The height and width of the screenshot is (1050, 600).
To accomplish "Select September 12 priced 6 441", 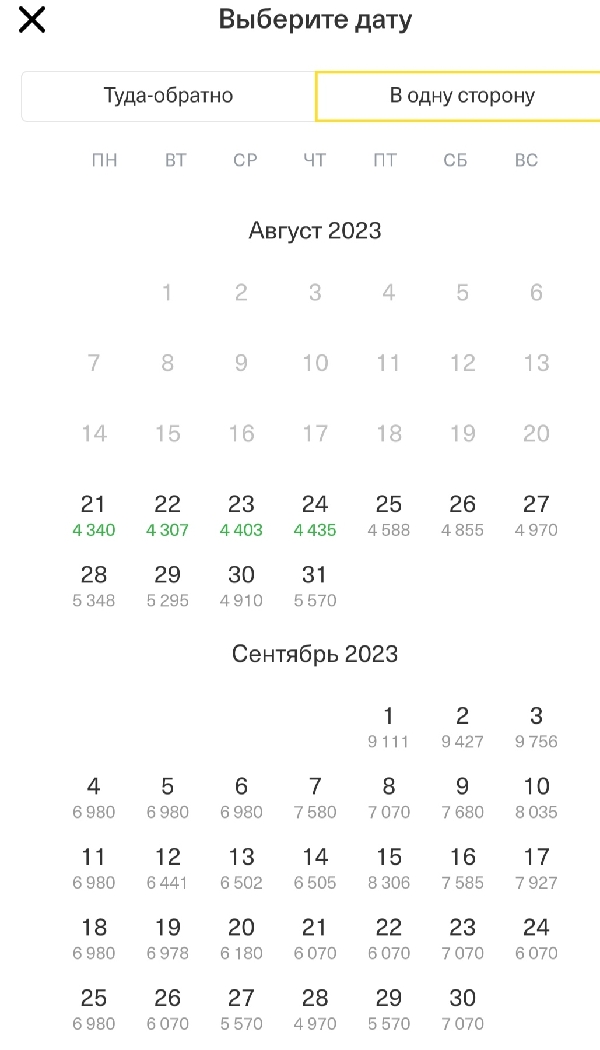I will click(167, 867).
